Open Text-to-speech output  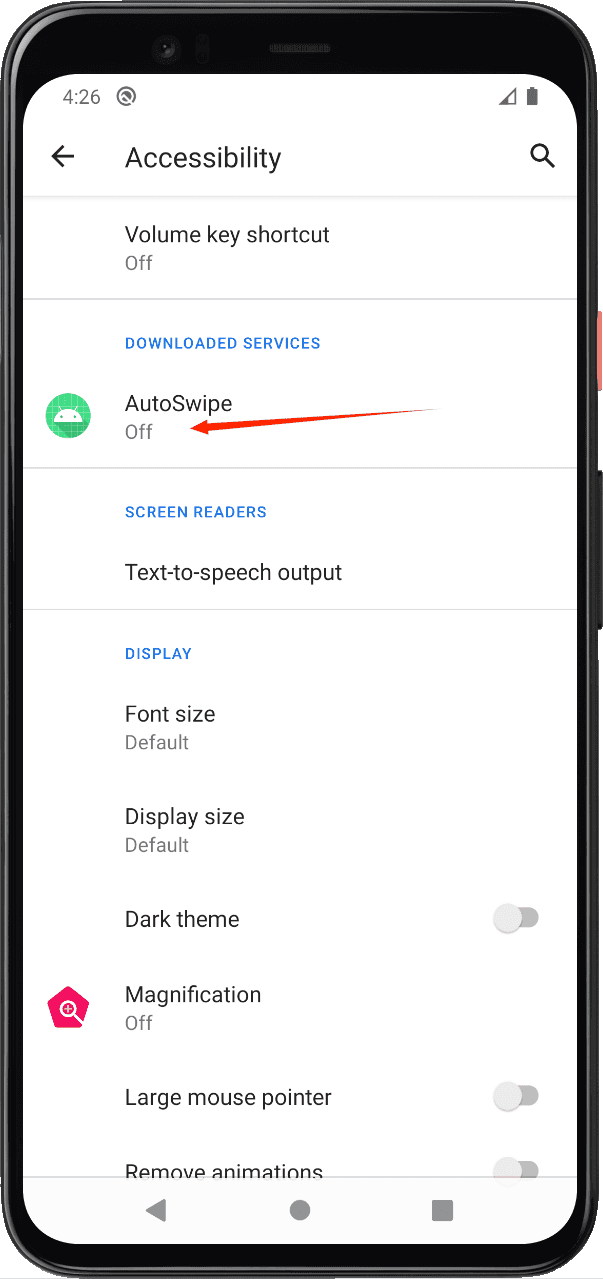point(300,573)
